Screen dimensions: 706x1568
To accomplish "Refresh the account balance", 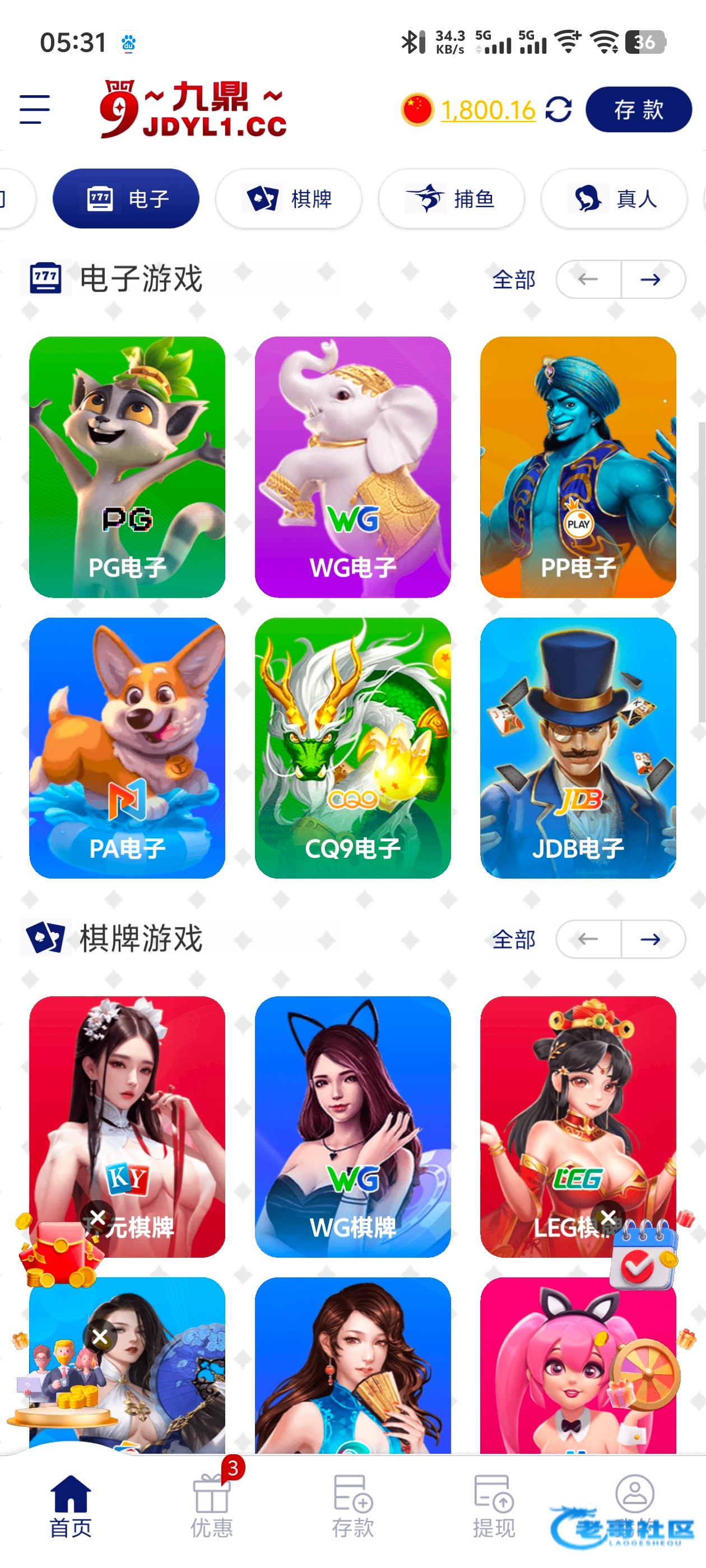I will click(558, 110).
